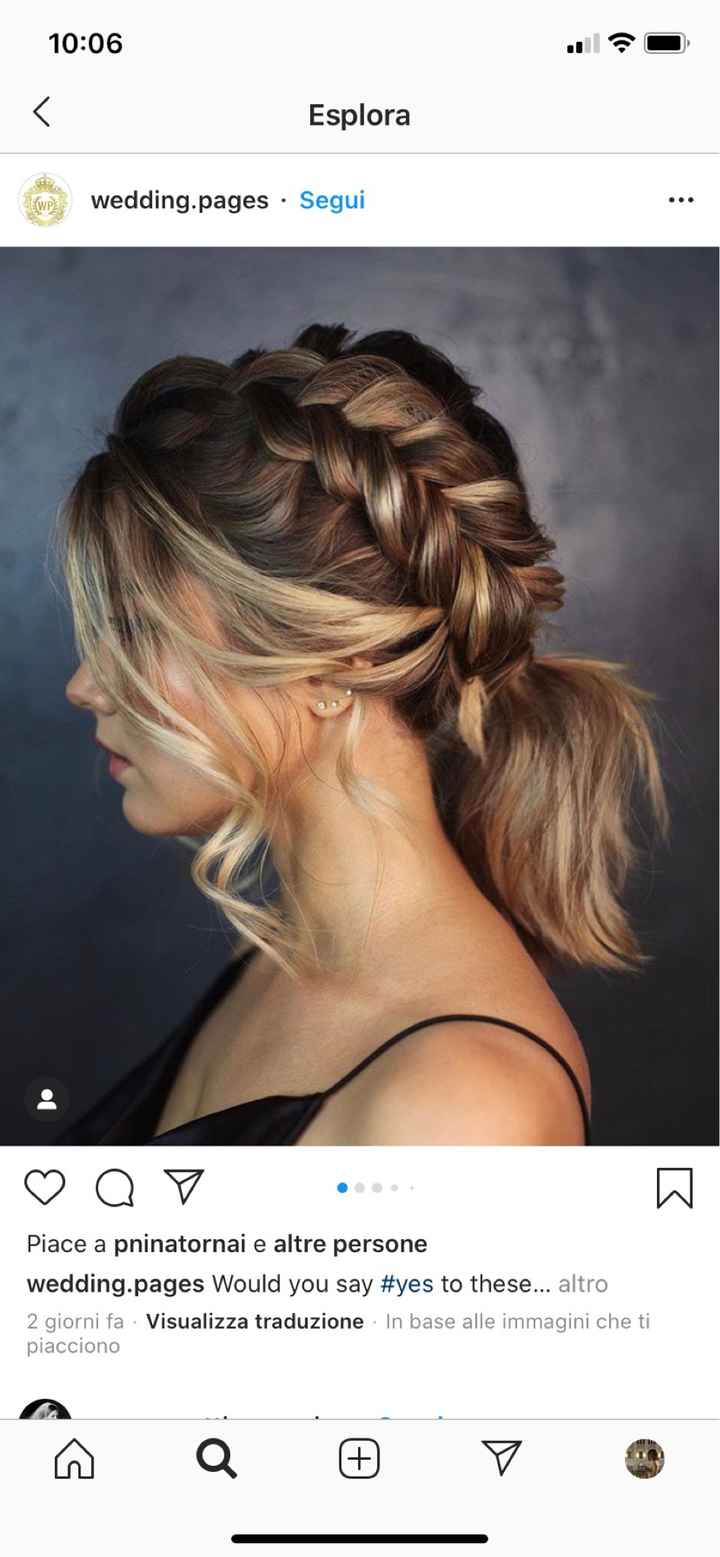Expand caption by tapping altro
Image resolution: width=720 pixels, height=1557 pixels.
(x=582, y=1283)
